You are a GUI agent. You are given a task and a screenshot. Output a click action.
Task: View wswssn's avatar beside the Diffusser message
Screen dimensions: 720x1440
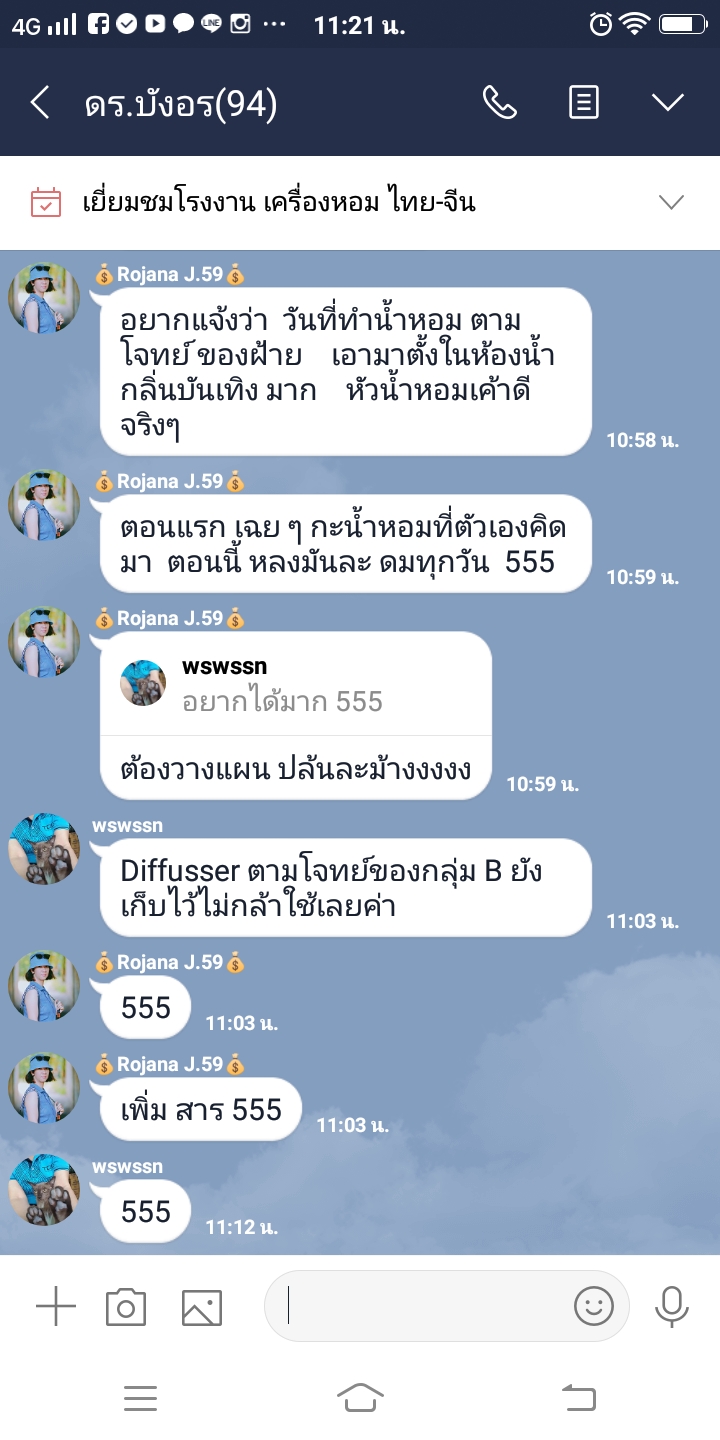pos(44,849)
